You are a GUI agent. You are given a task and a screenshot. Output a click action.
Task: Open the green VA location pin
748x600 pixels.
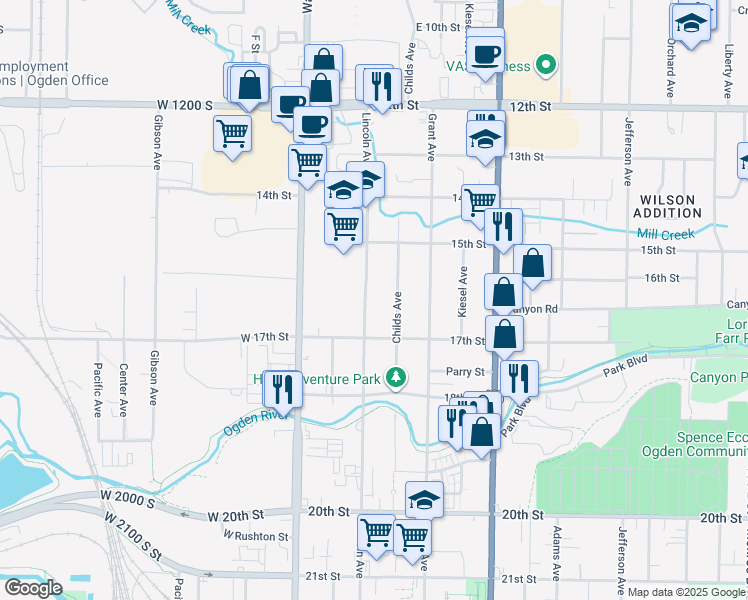tap(545, 68)
